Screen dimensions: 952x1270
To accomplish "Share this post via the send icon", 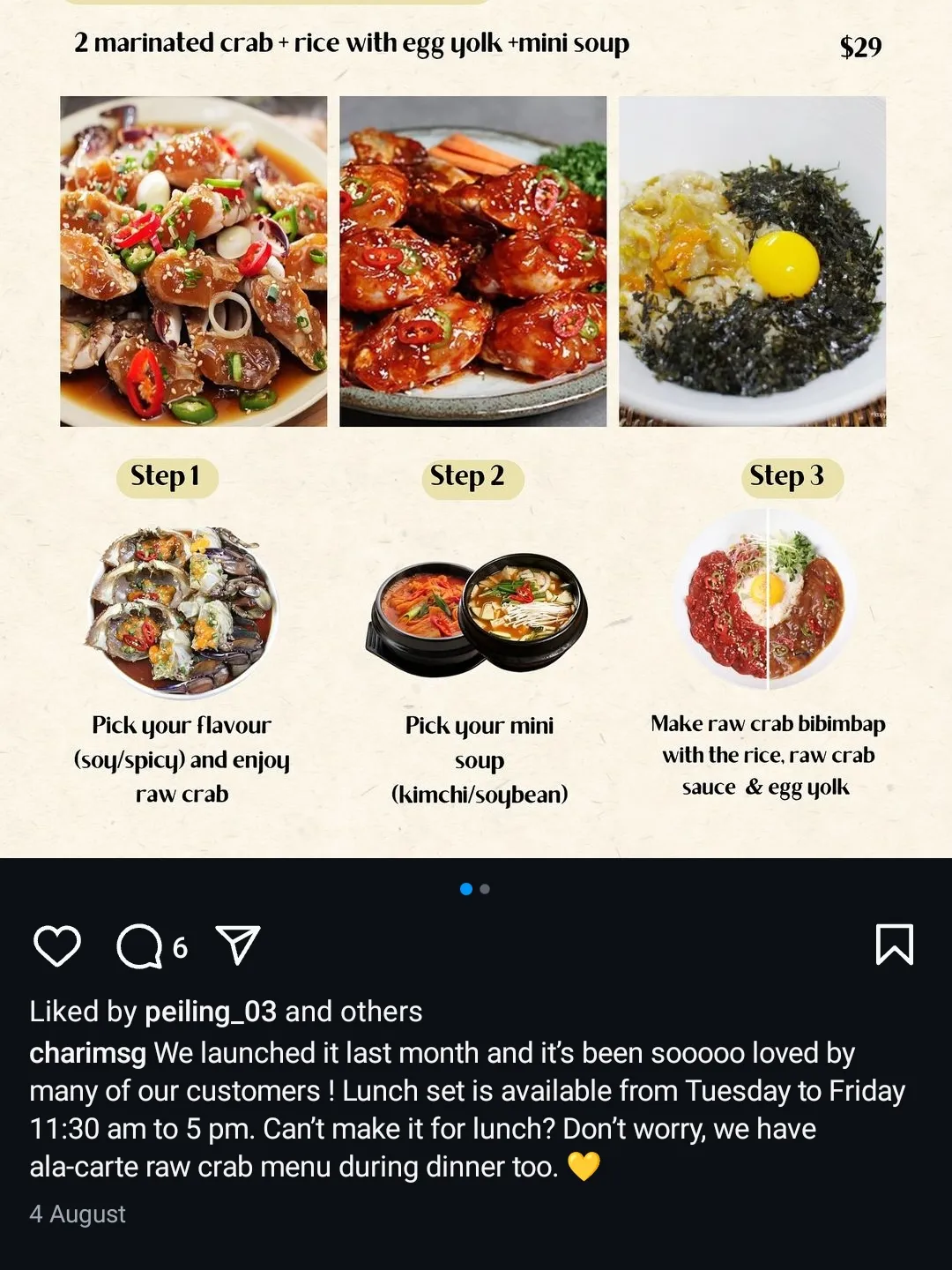I will point(238,945).
